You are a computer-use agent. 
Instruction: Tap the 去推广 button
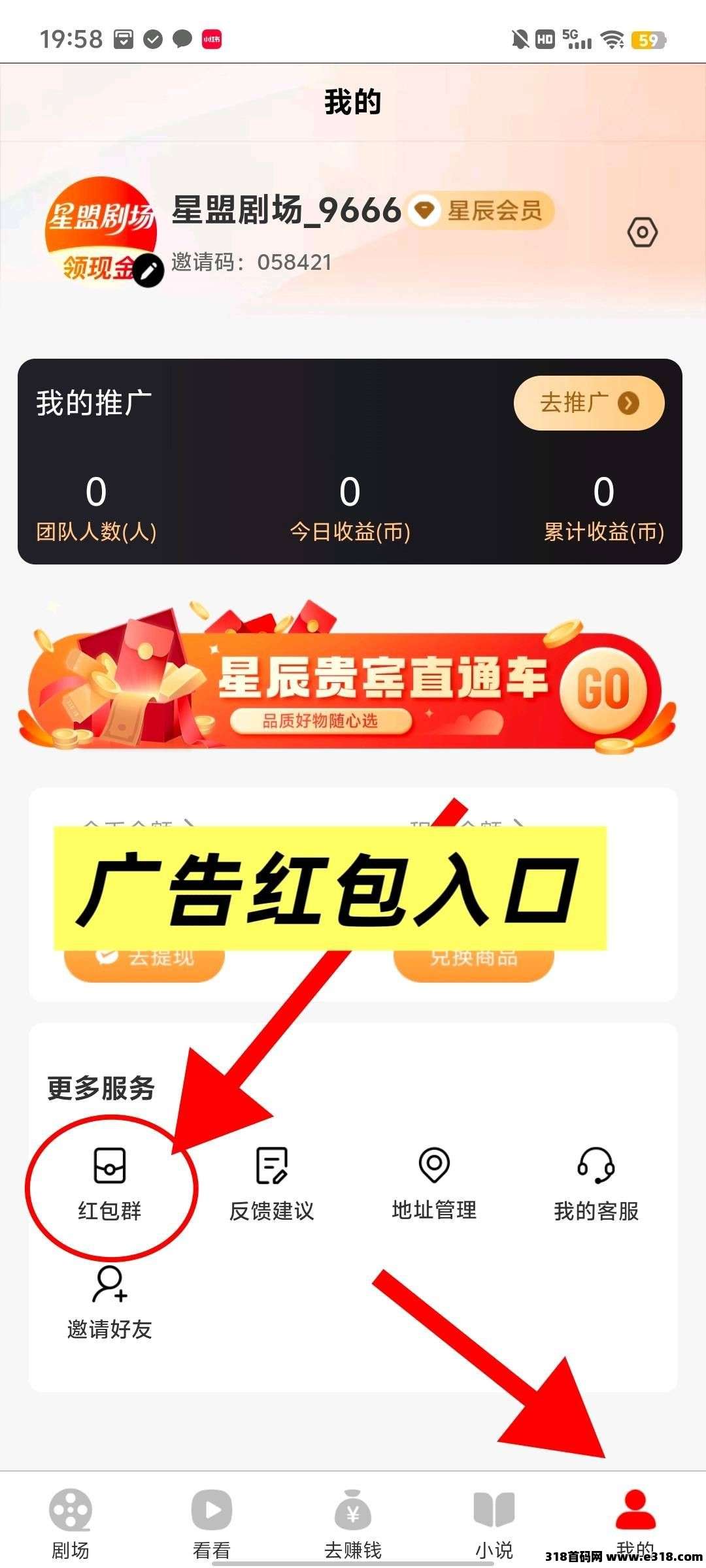(x=589, y=403)
